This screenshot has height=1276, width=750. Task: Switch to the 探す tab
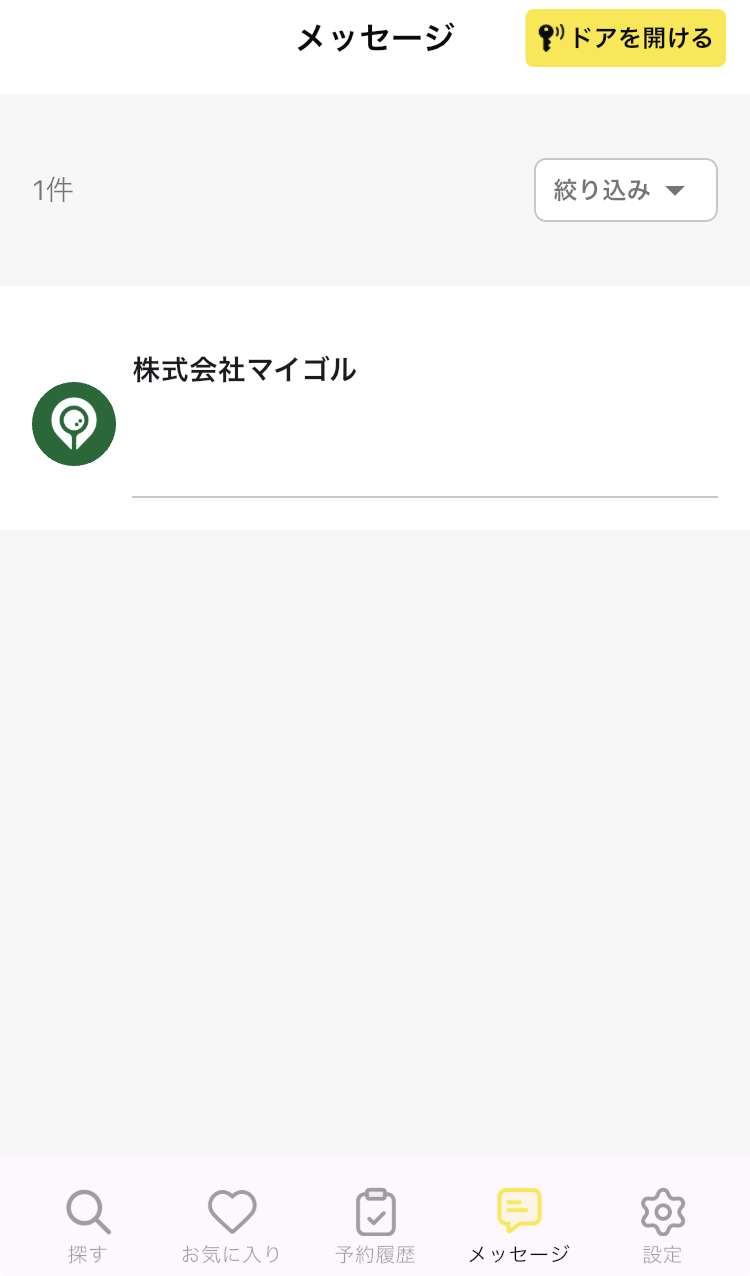pyautogui.click(x=88, y=1225)
